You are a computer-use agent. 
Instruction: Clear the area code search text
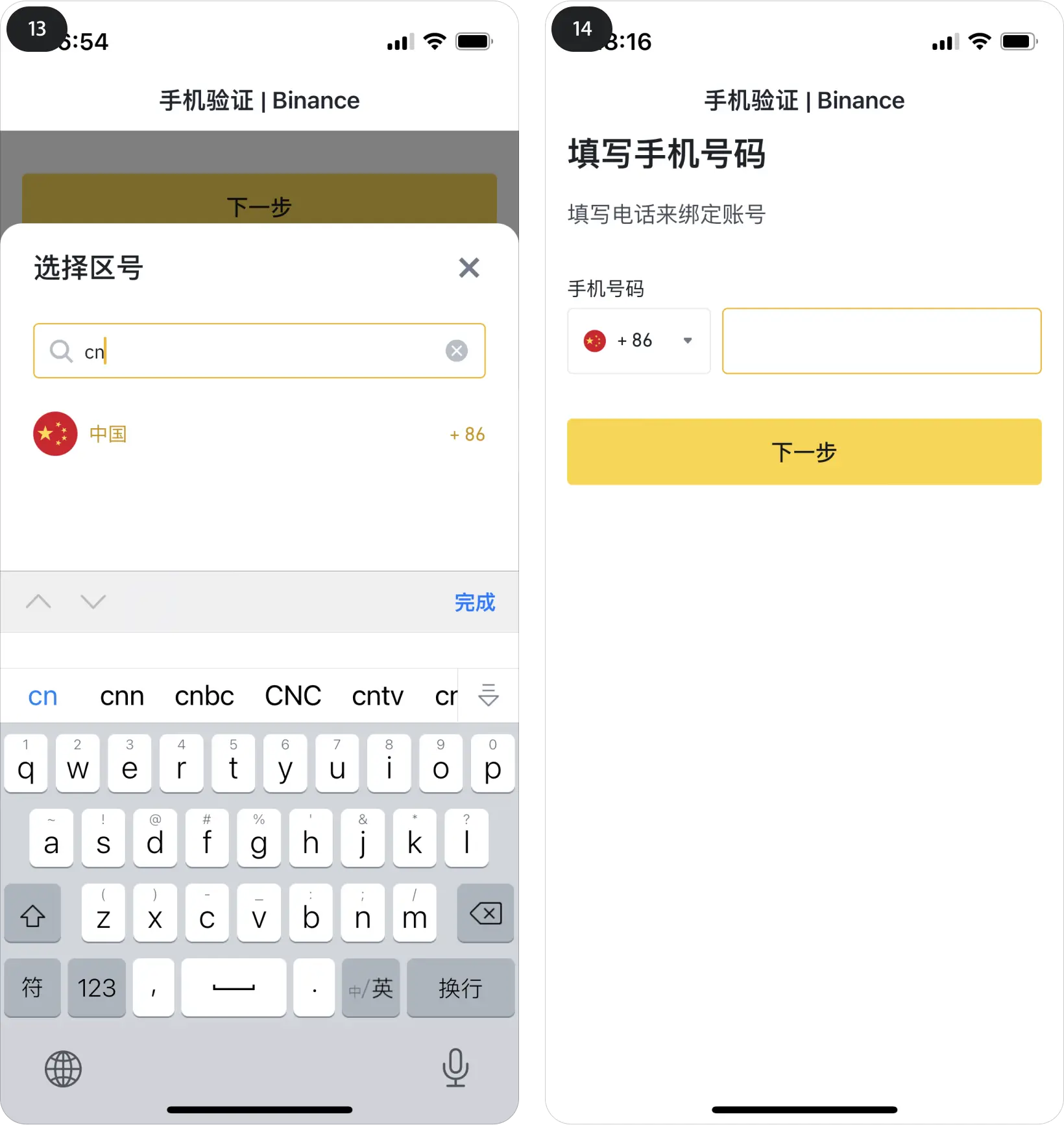pyautogui.click(x=457, y=351)
